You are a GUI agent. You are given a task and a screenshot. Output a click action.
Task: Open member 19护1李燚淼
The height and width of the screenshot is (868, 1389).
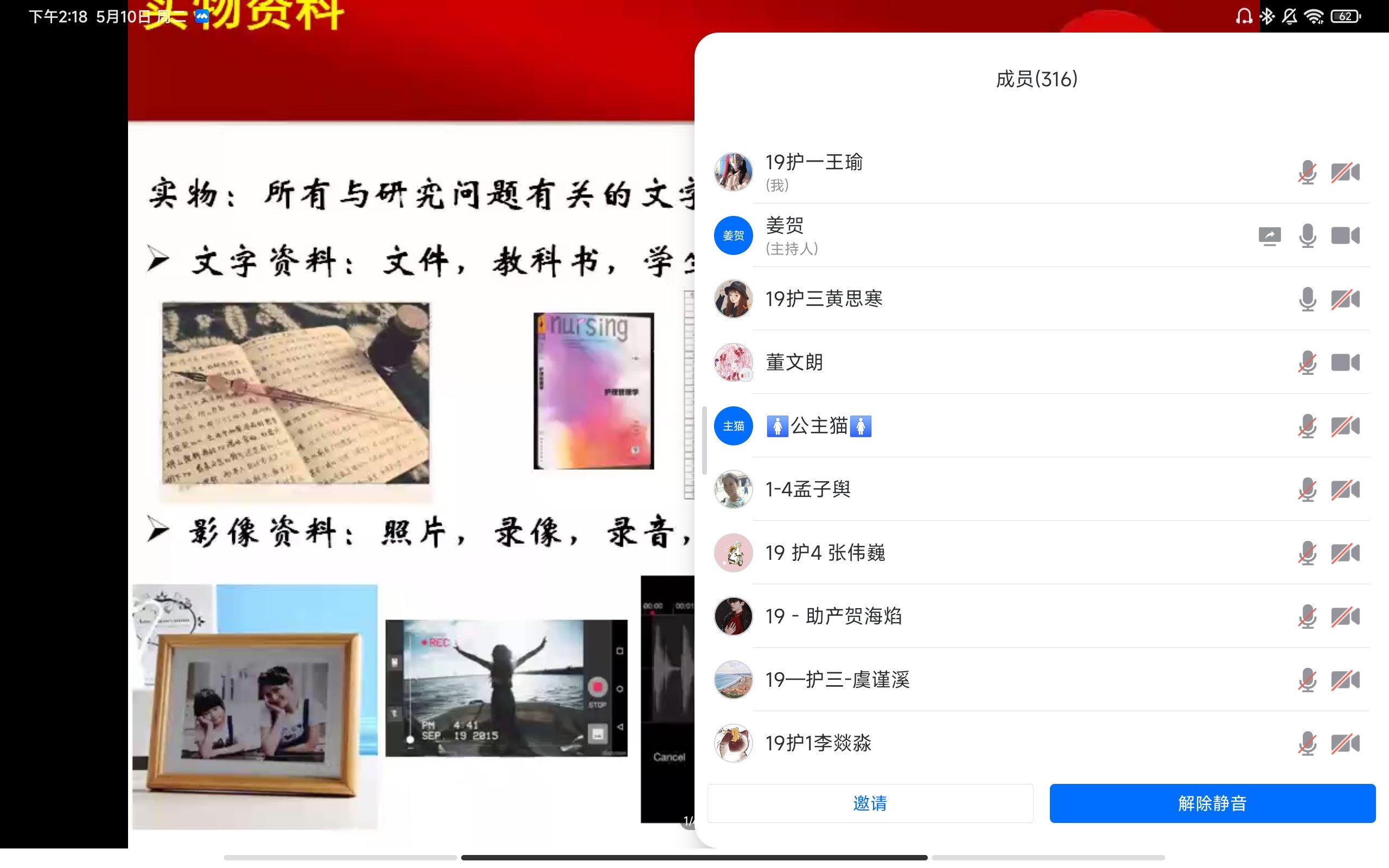click(976, 743)
